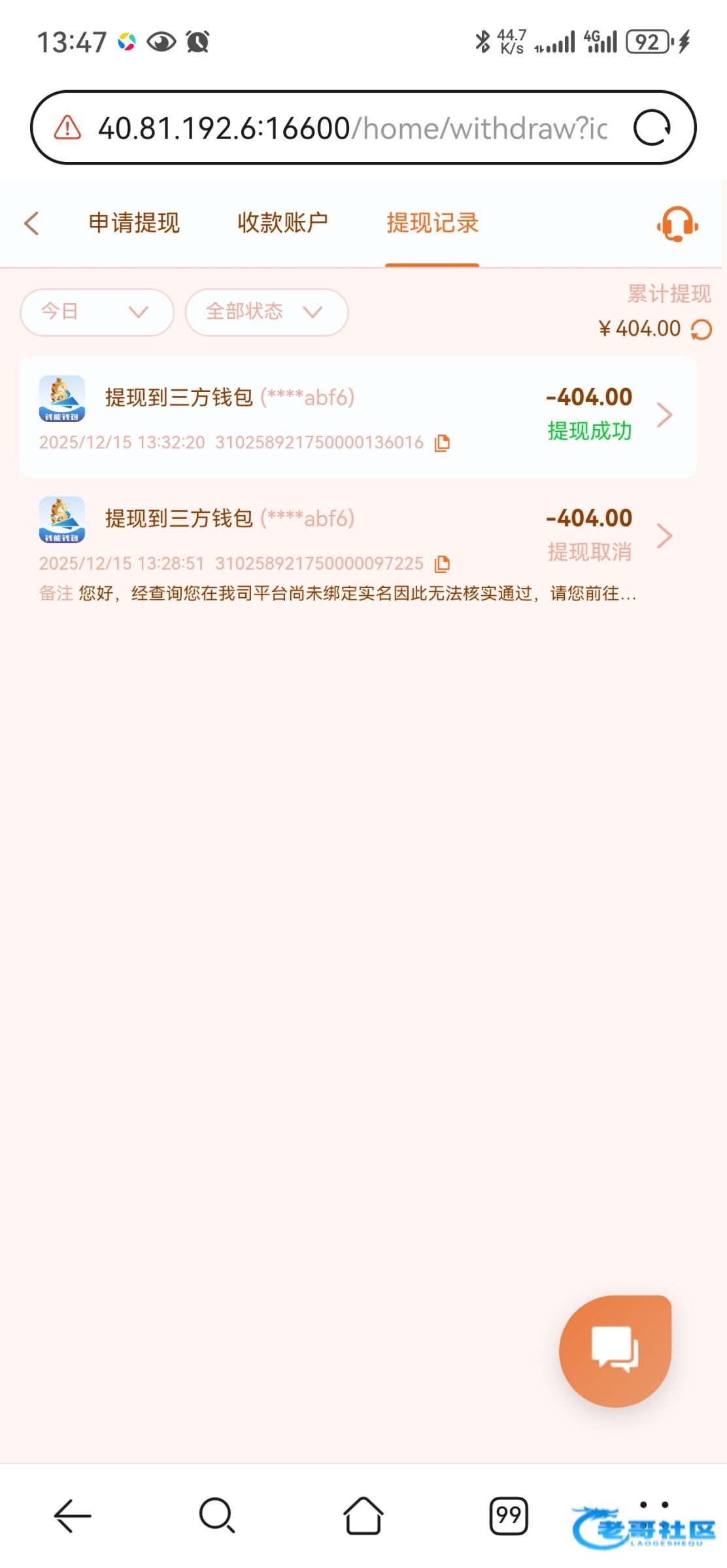Copy order number ending in 136016
Image resolution: width=727 pixels, height=1568 pixels.
pos(443,443)
